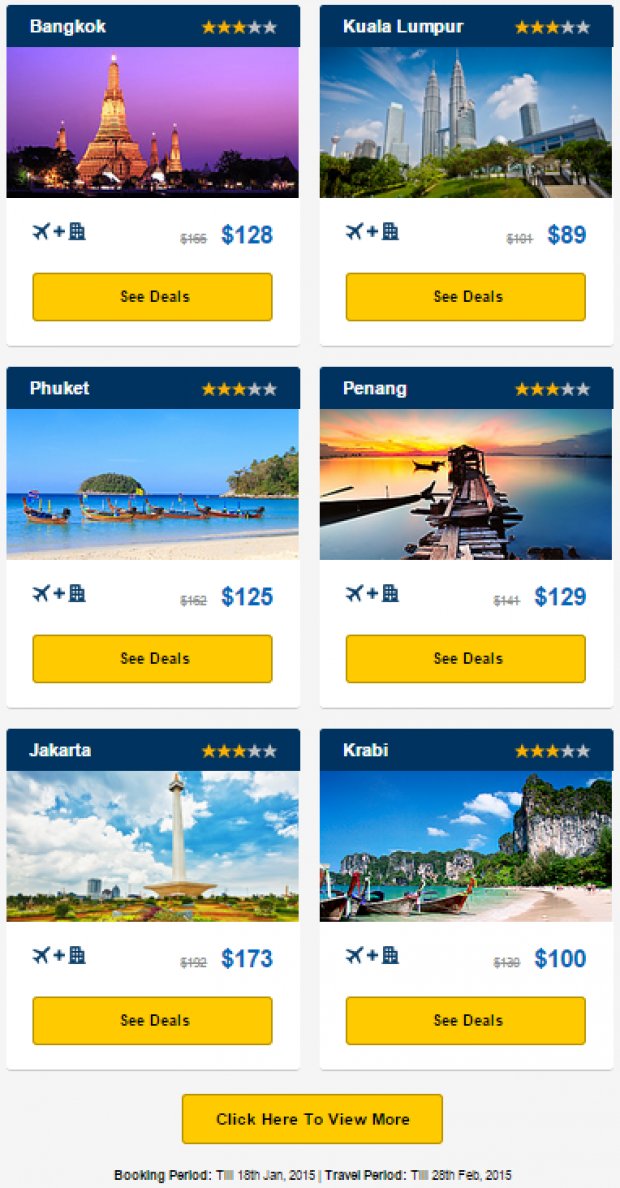
Task: Tap Click Here To View More
Action: coord(312,1119)
